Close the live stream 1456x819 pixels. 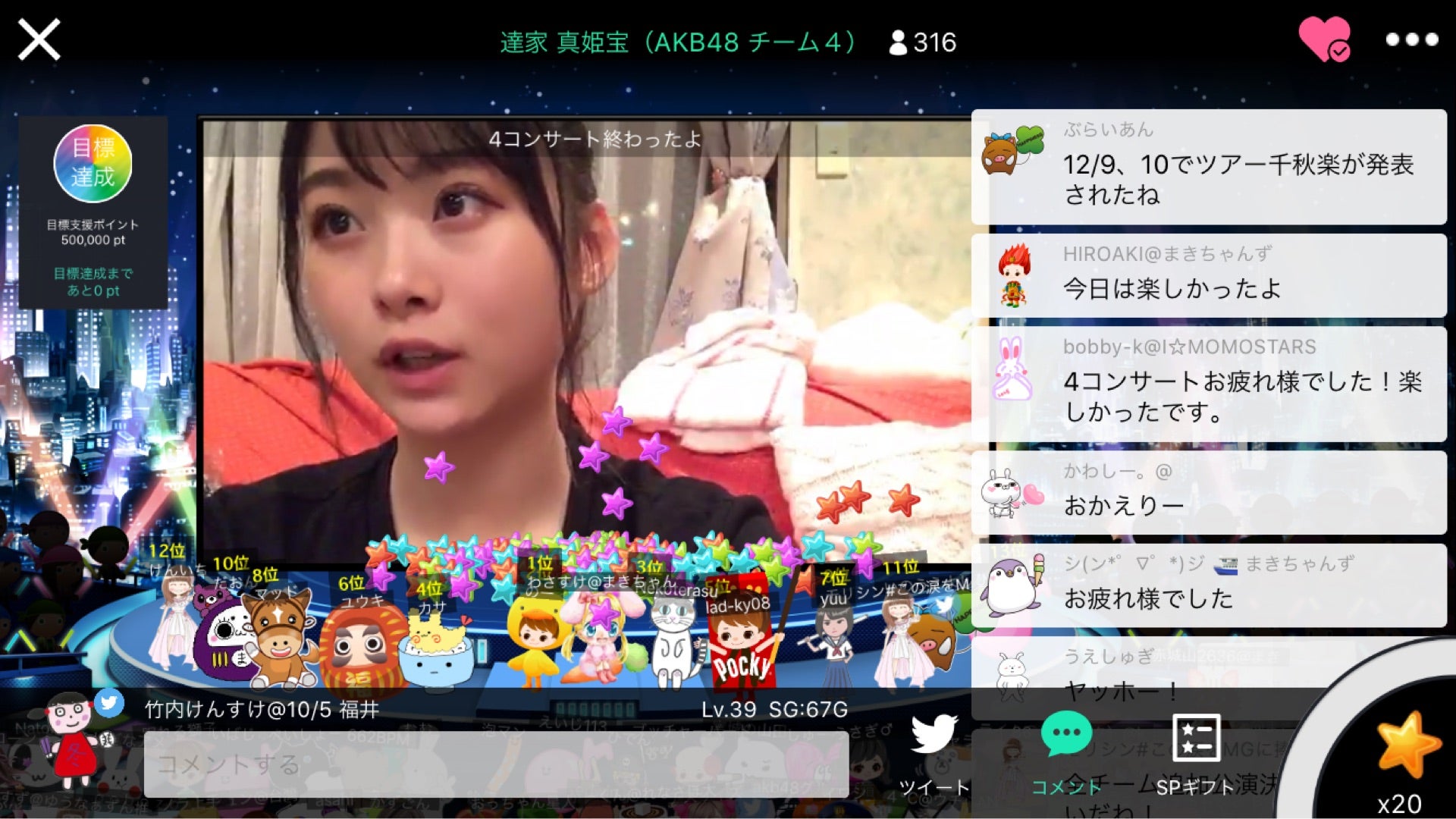click(x=39, y=39)
